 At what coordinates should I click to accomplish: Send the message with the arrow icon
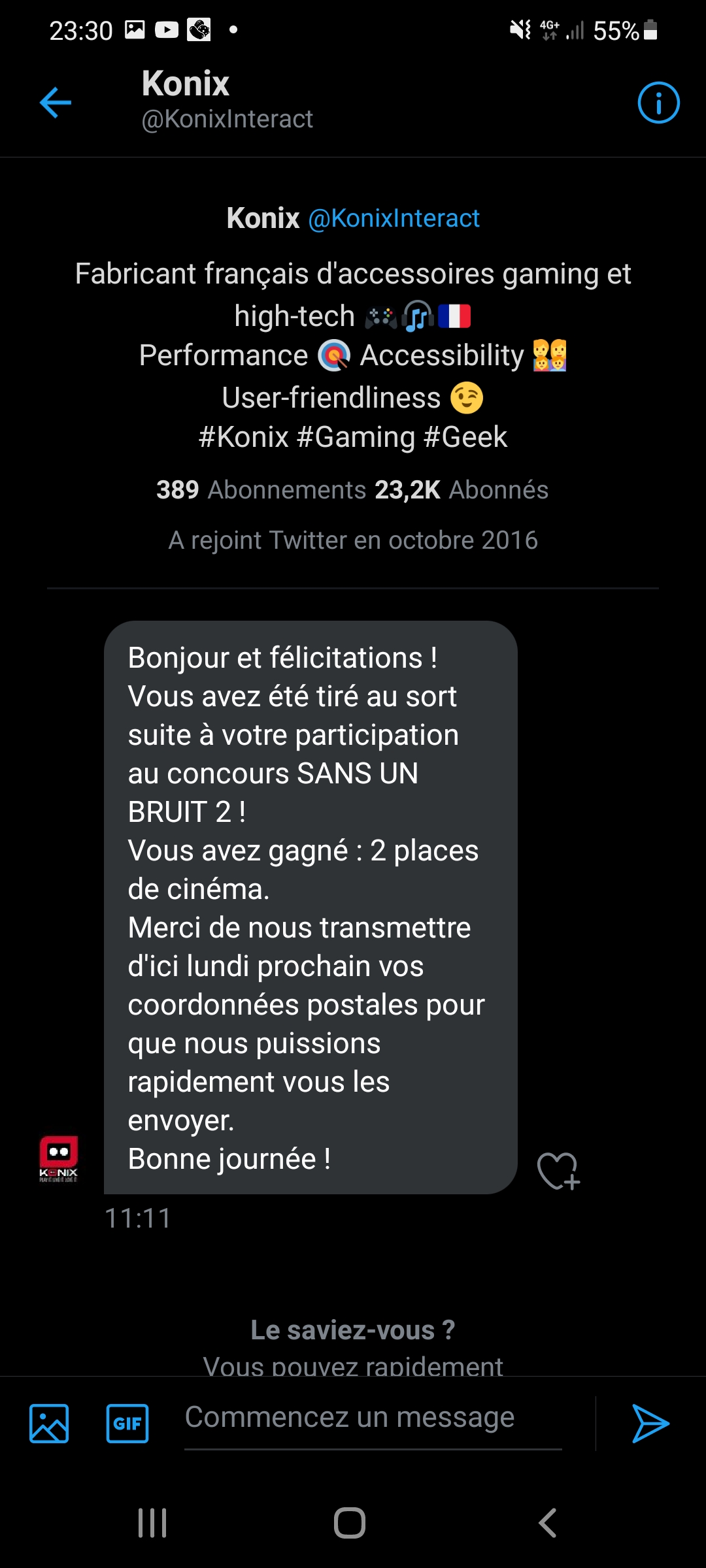[650, 1423]
